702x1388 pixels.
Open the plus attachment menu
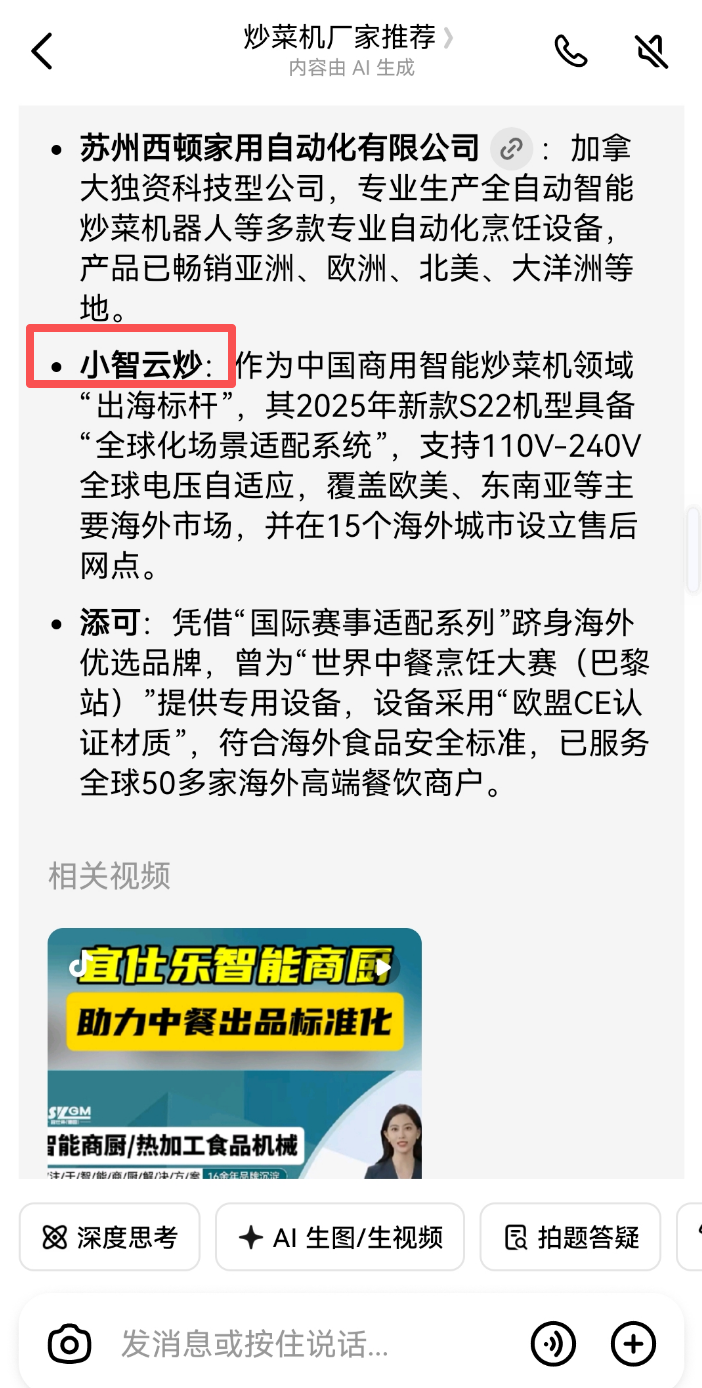[633, 1343]
